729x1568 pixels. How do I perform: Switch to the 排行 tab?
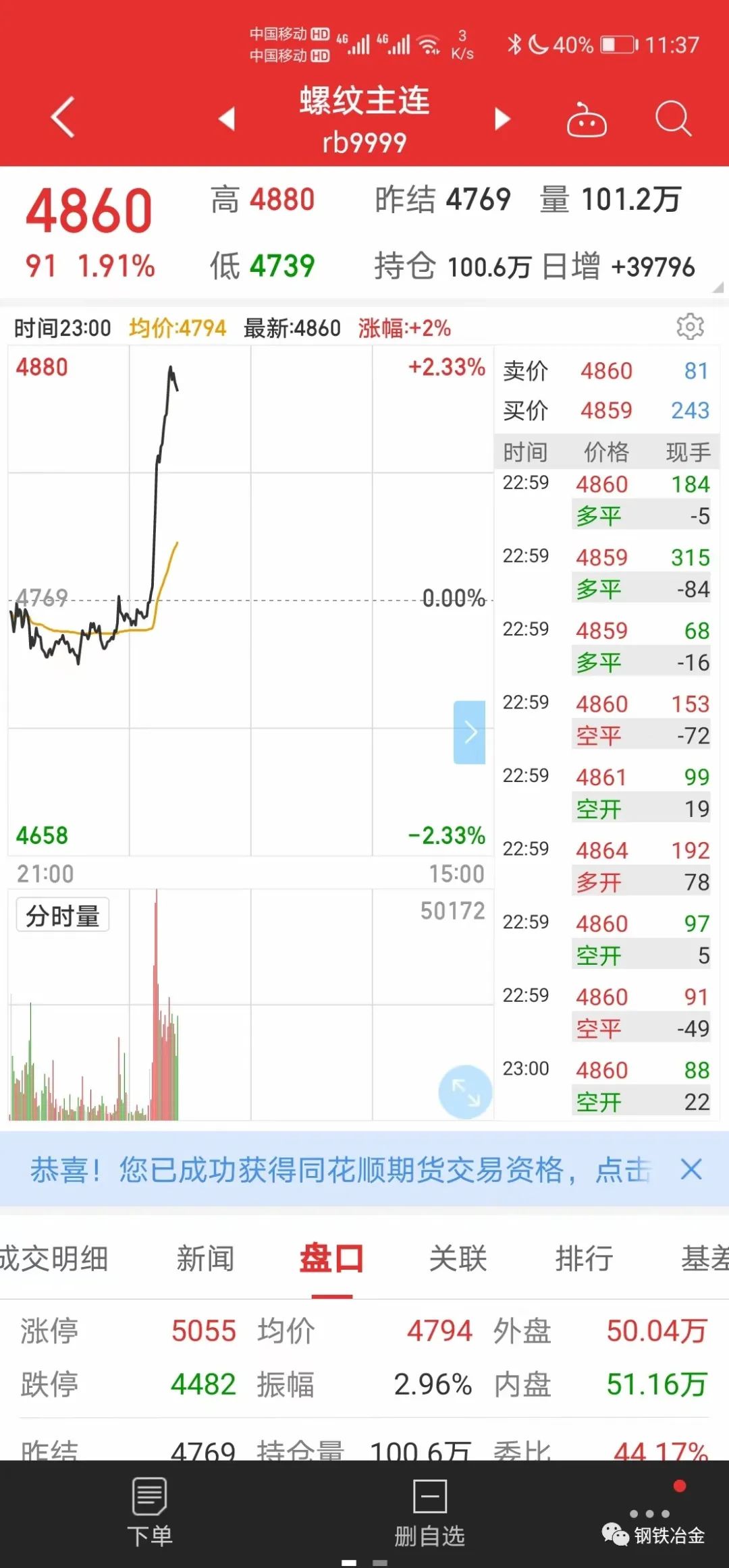point(584,1258)
